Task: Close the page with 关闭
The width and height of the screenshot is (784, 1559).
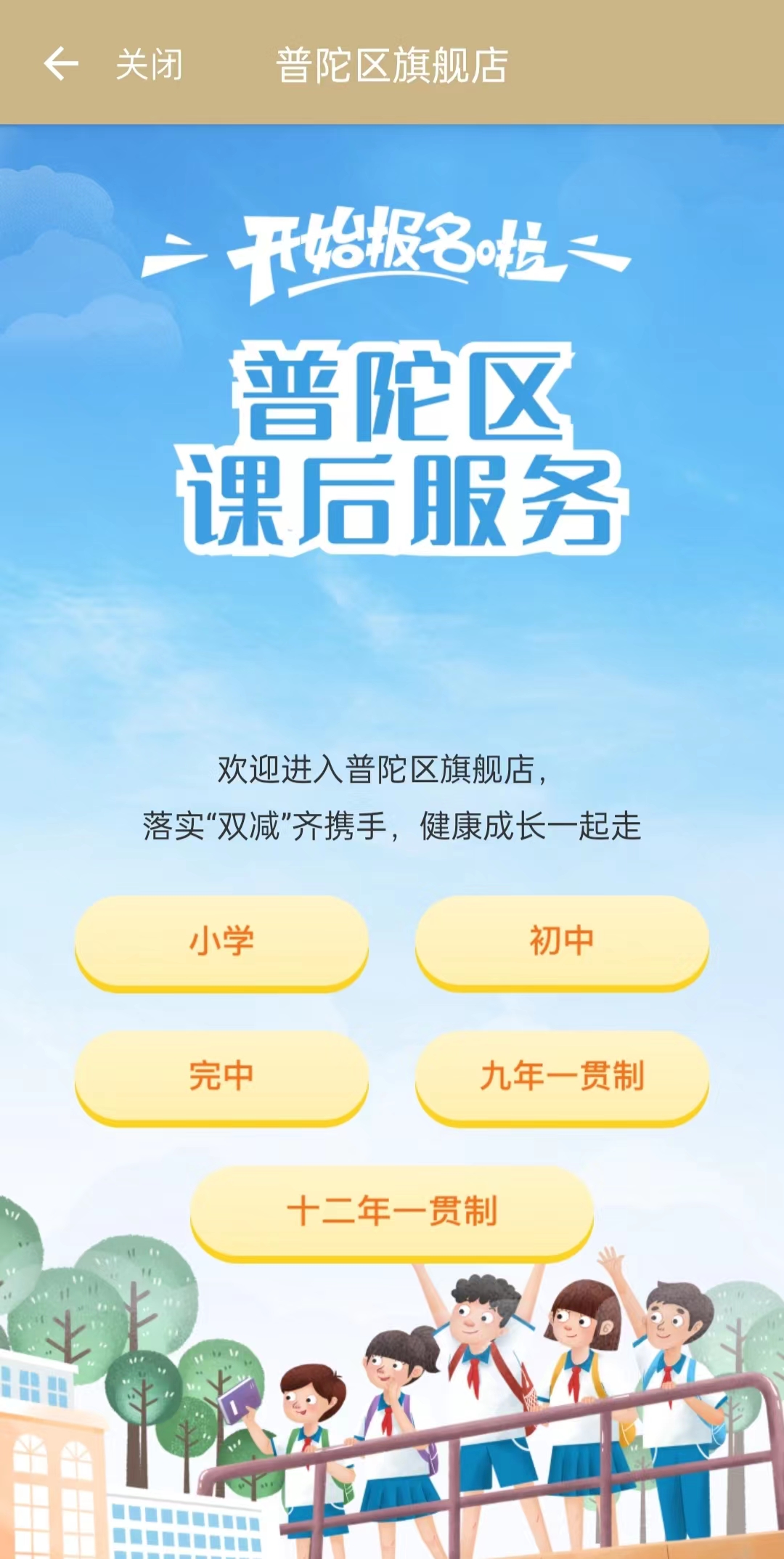Action: click(x=150, y=65)
